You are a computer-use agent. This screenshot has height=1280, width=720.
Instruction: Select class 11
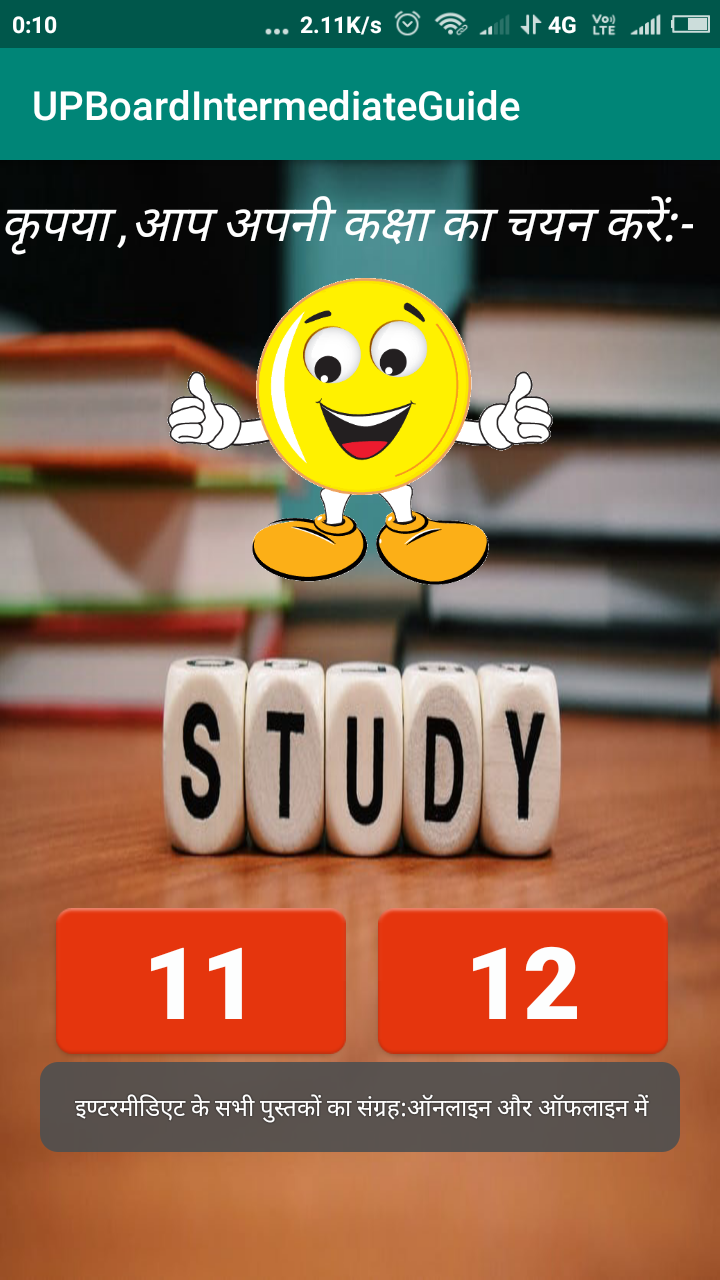200,982
